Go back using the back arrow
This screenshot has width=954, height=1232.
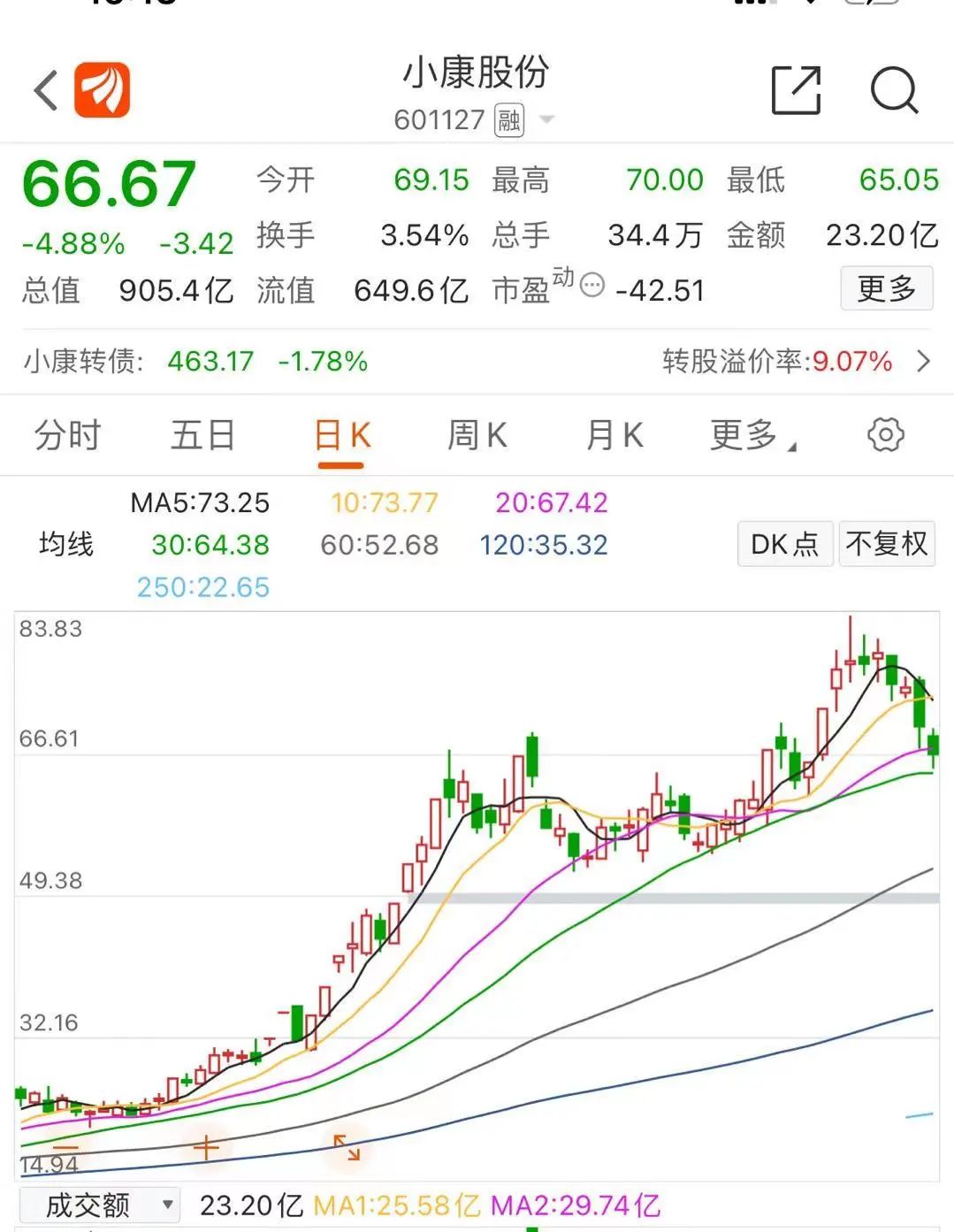coord(45,90)
